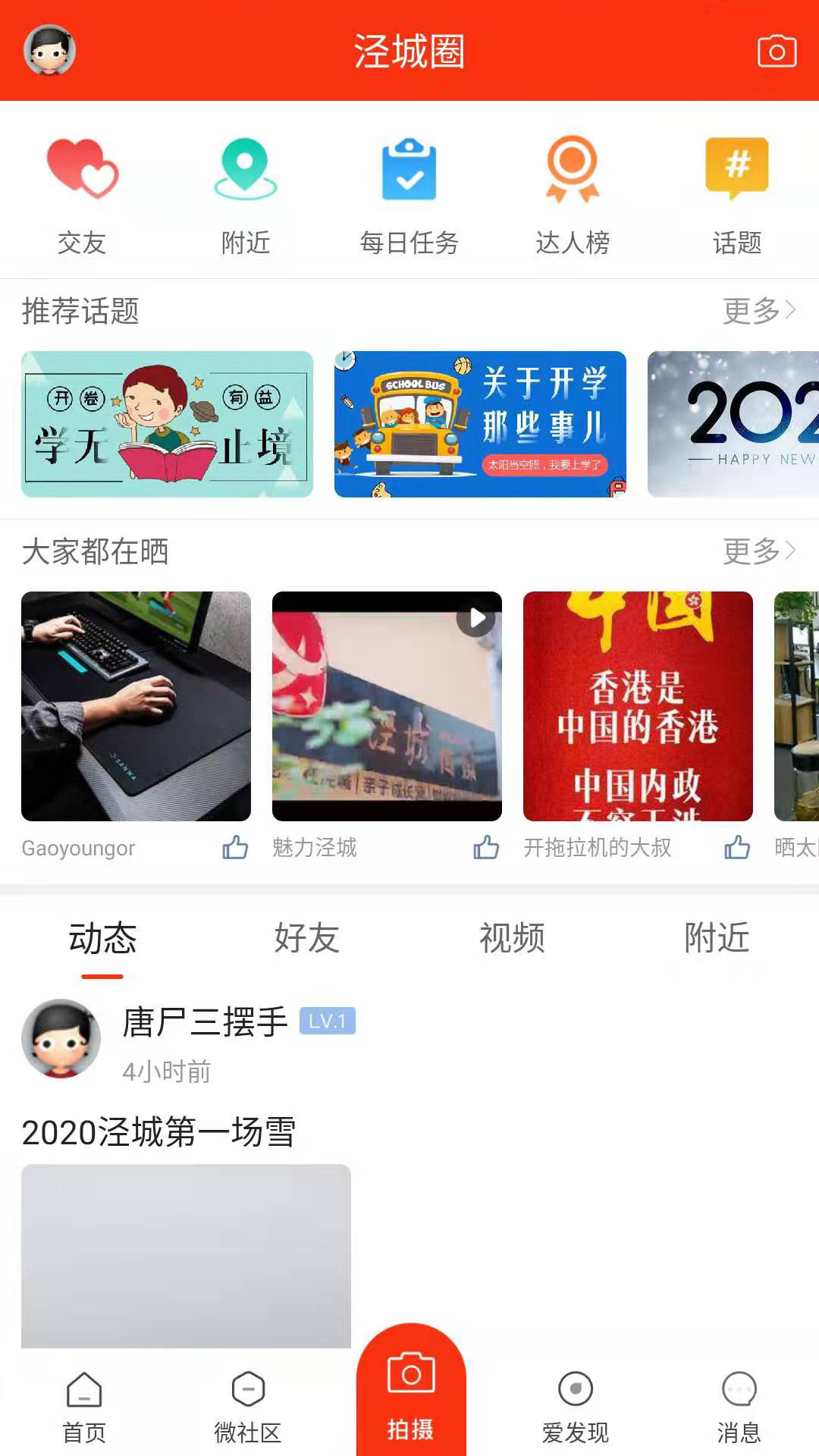
Task: Open your profile avatar in the header
Action: point(49,51)
